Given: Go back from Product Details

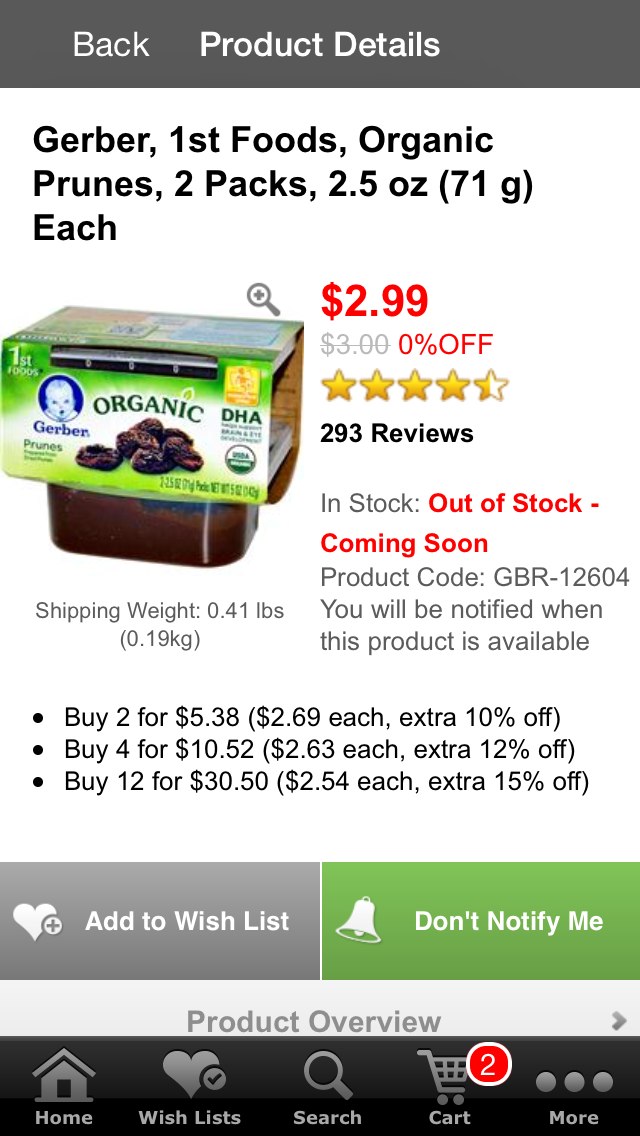Looking at the screenshot, I should [x=110, y=45].
